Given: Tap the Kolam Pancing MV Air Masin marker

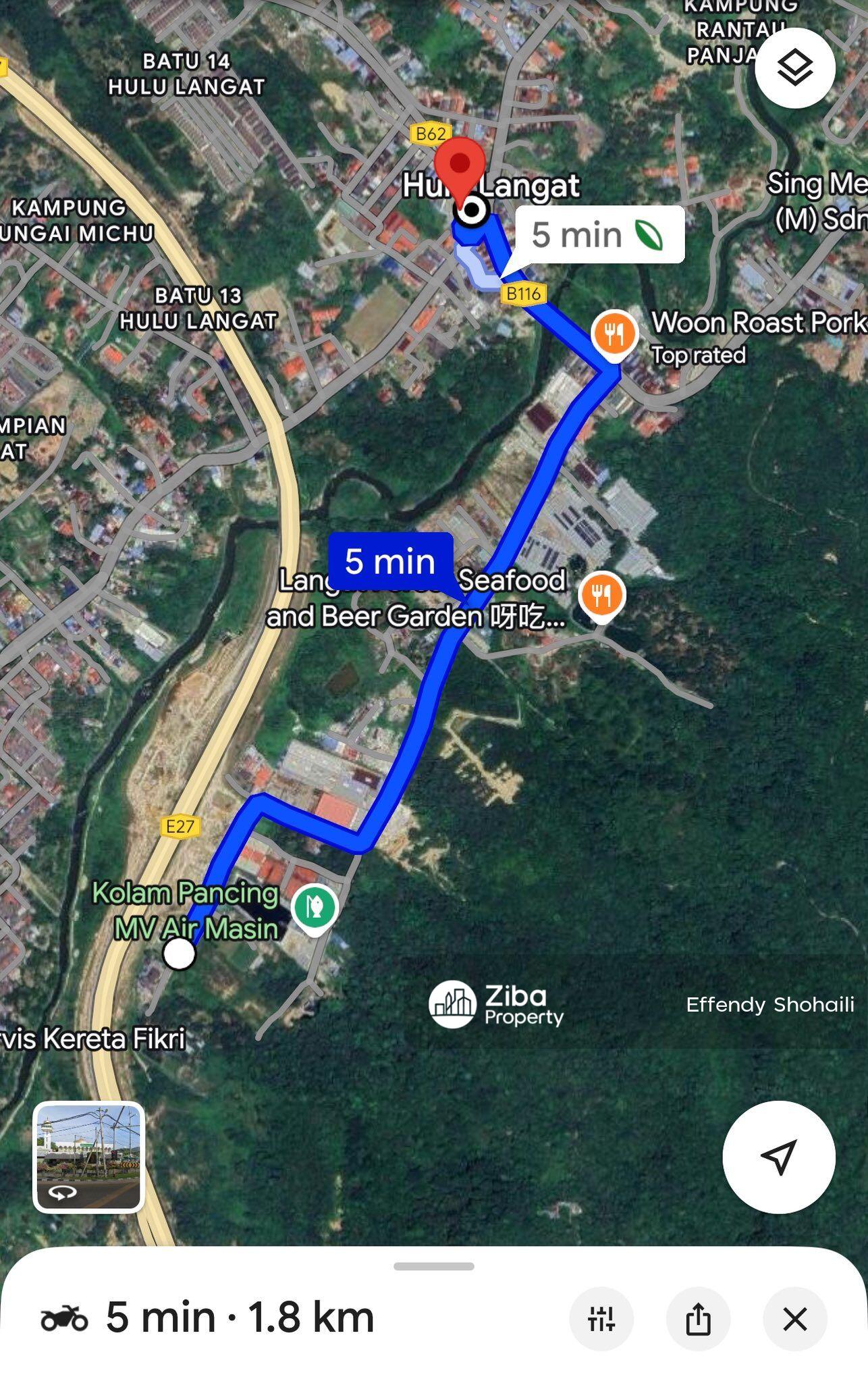Looking at the screenshot, I should [315, 907].
